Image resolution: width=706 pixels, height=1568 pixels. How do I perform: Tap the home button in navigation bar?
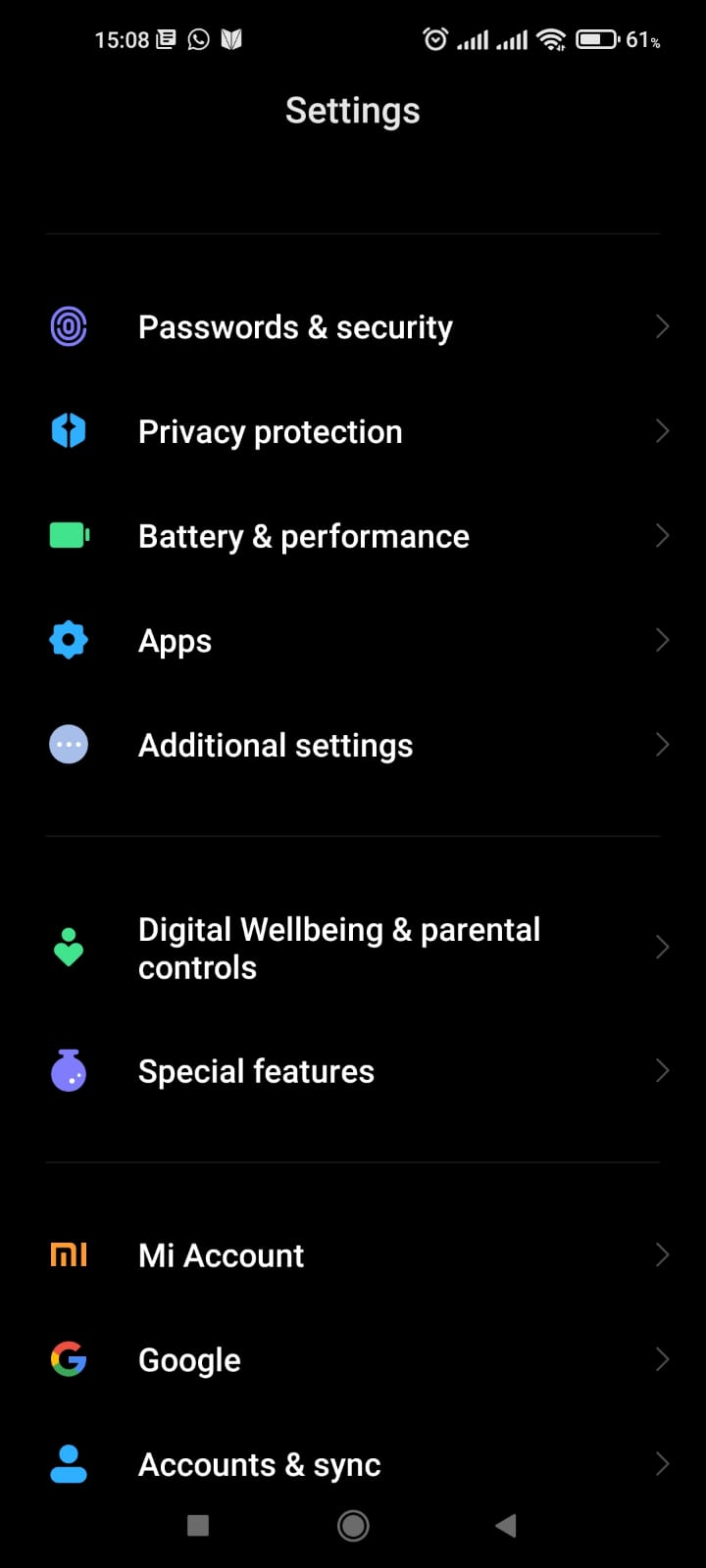(353, 1525)
